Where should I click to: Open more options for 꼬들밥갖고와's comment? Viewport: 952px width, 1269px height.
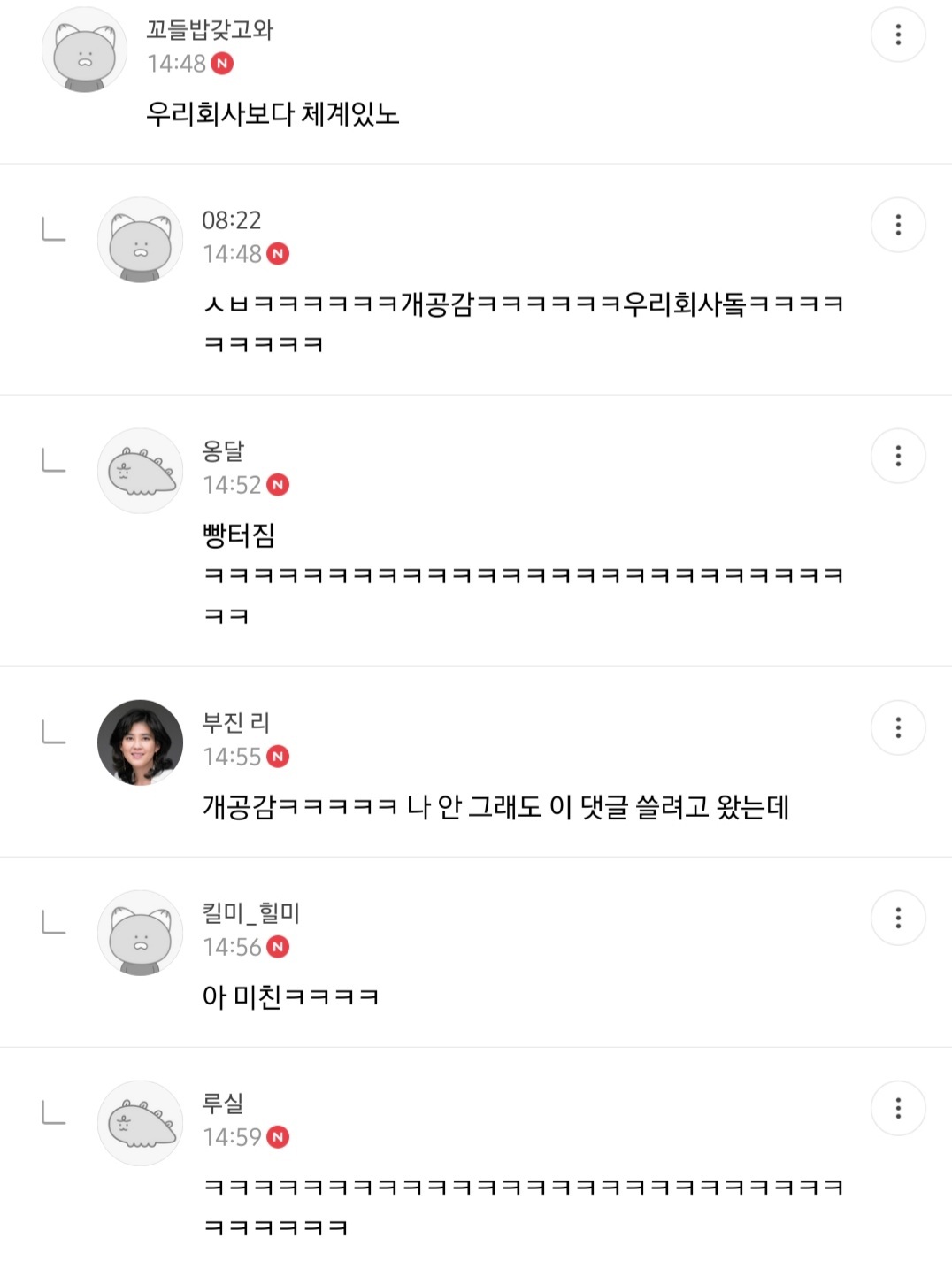tap(898, 35)
